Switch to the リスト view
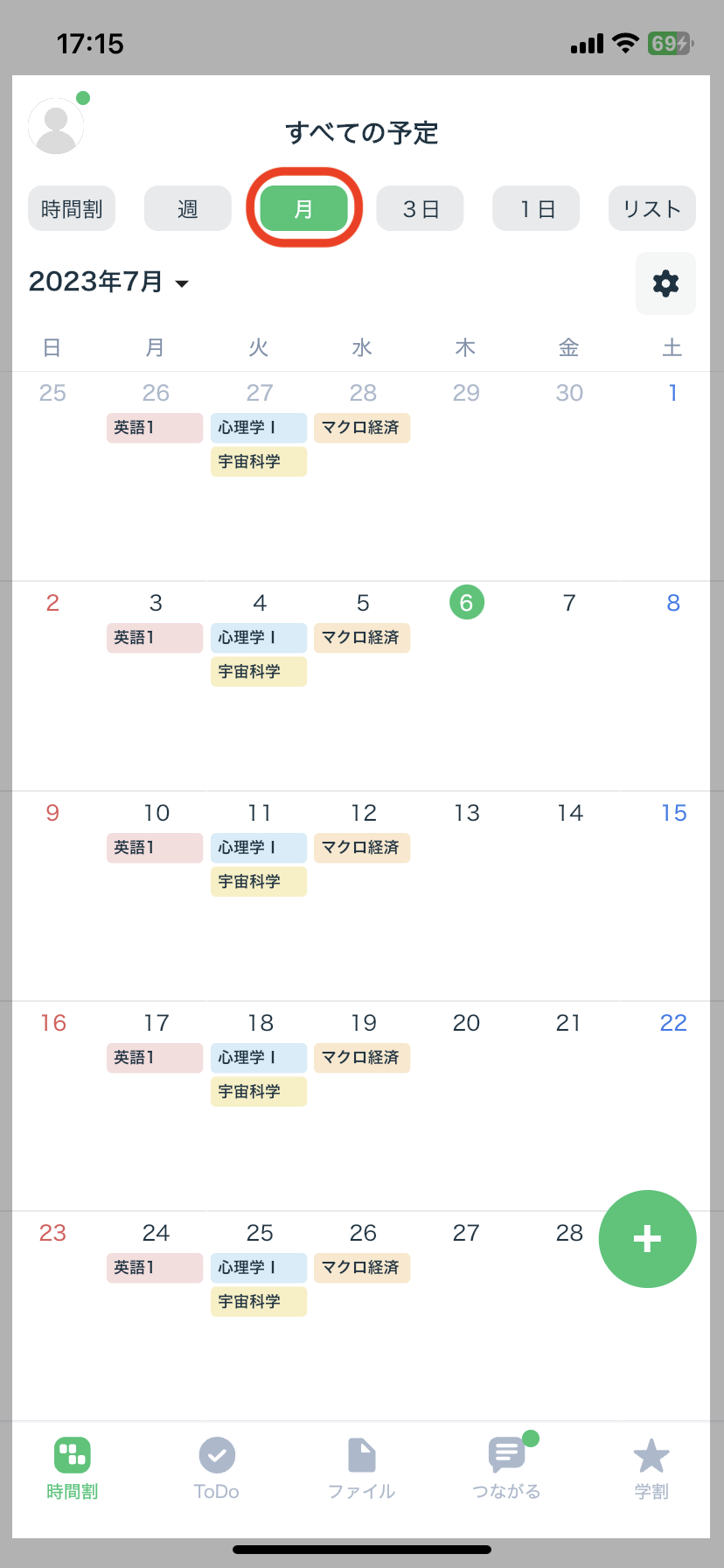The image size is (724, 1568). [651, 209]
